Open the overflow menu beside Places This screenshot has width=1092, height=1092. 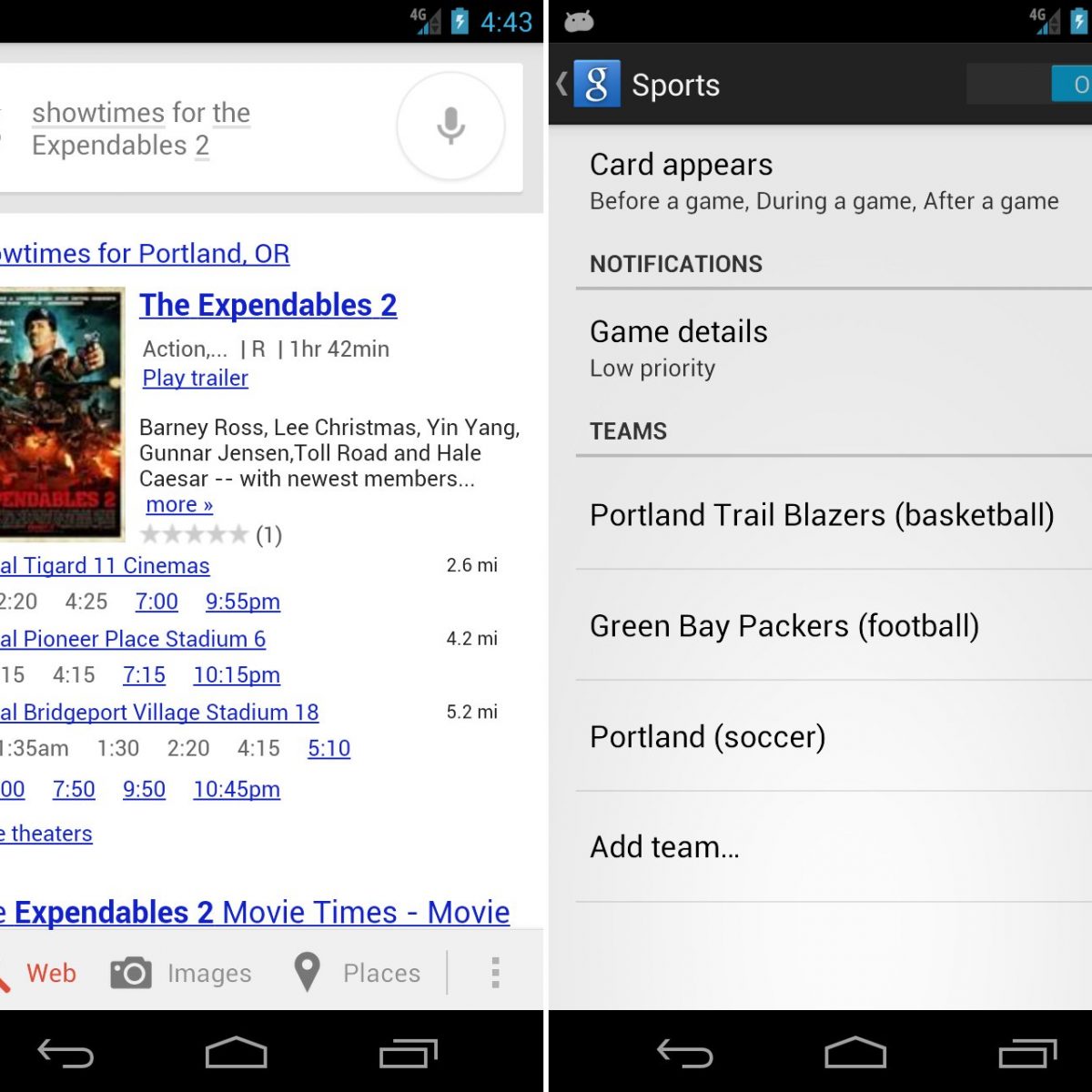[495, 973]
